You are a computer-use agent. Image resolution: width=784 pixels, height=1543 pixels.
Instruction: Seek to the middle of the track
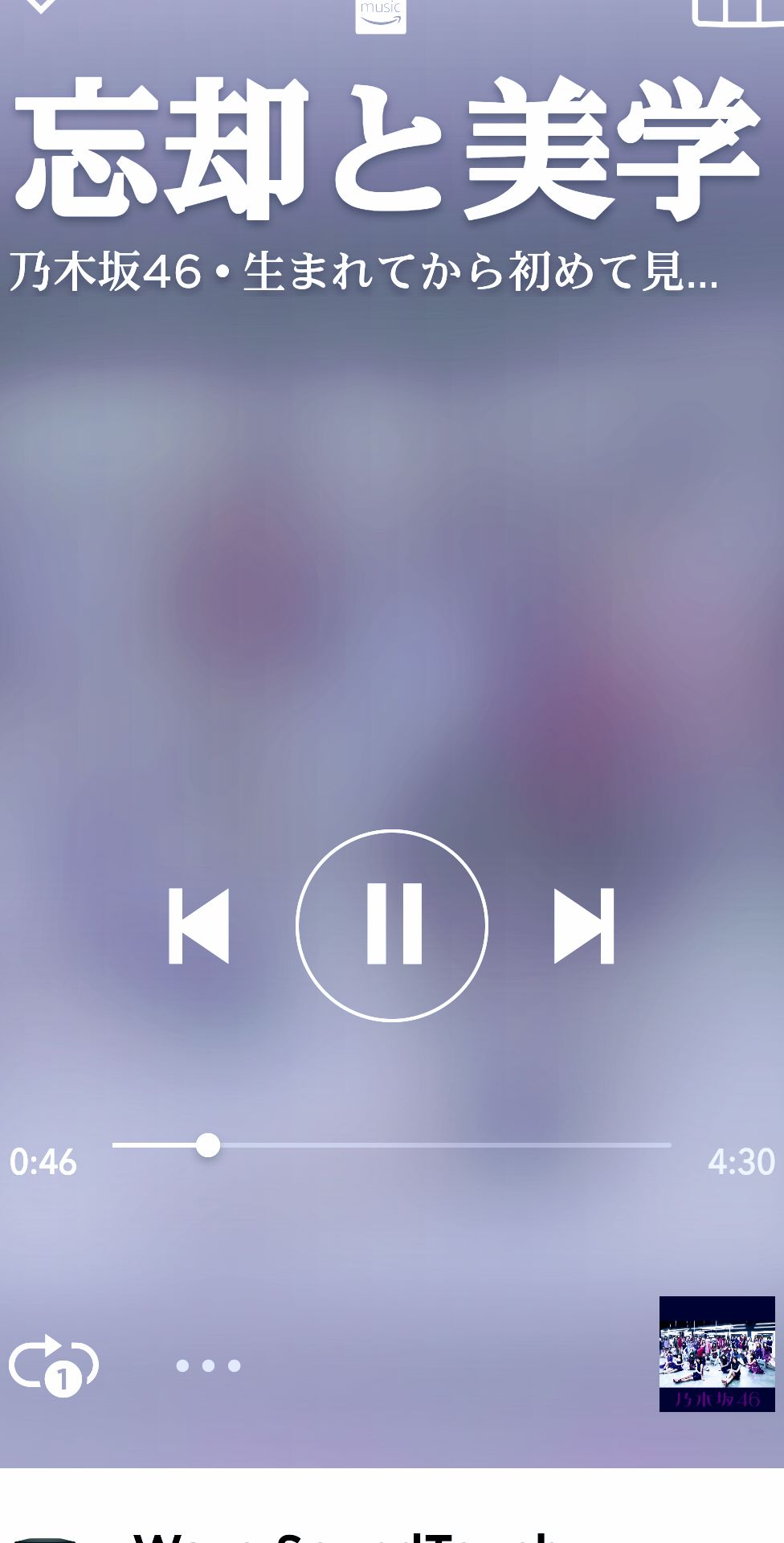click(x=392, y=1145)
